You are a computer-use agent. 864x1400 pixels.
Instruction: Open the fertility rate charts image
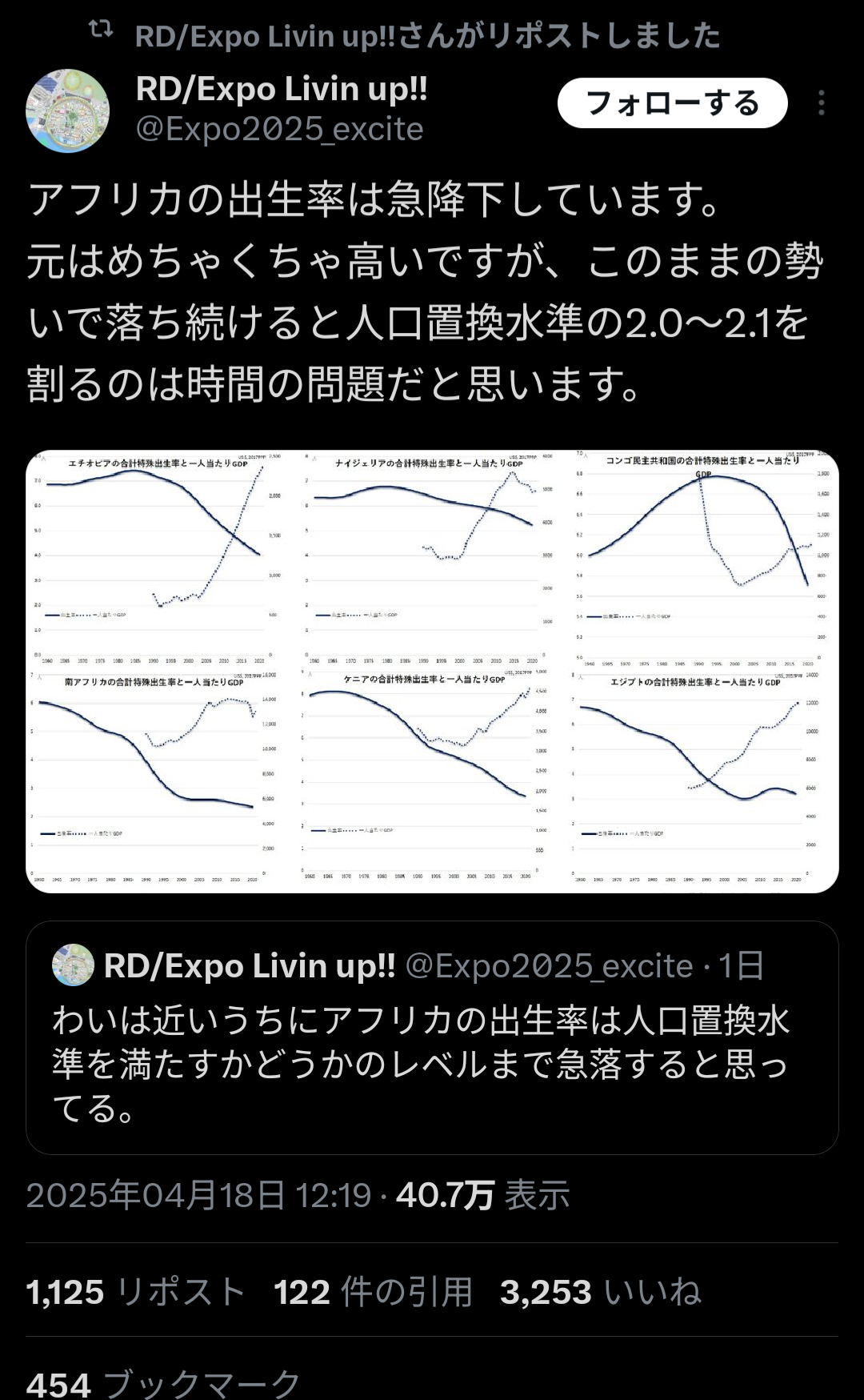[x=432, y=671]
